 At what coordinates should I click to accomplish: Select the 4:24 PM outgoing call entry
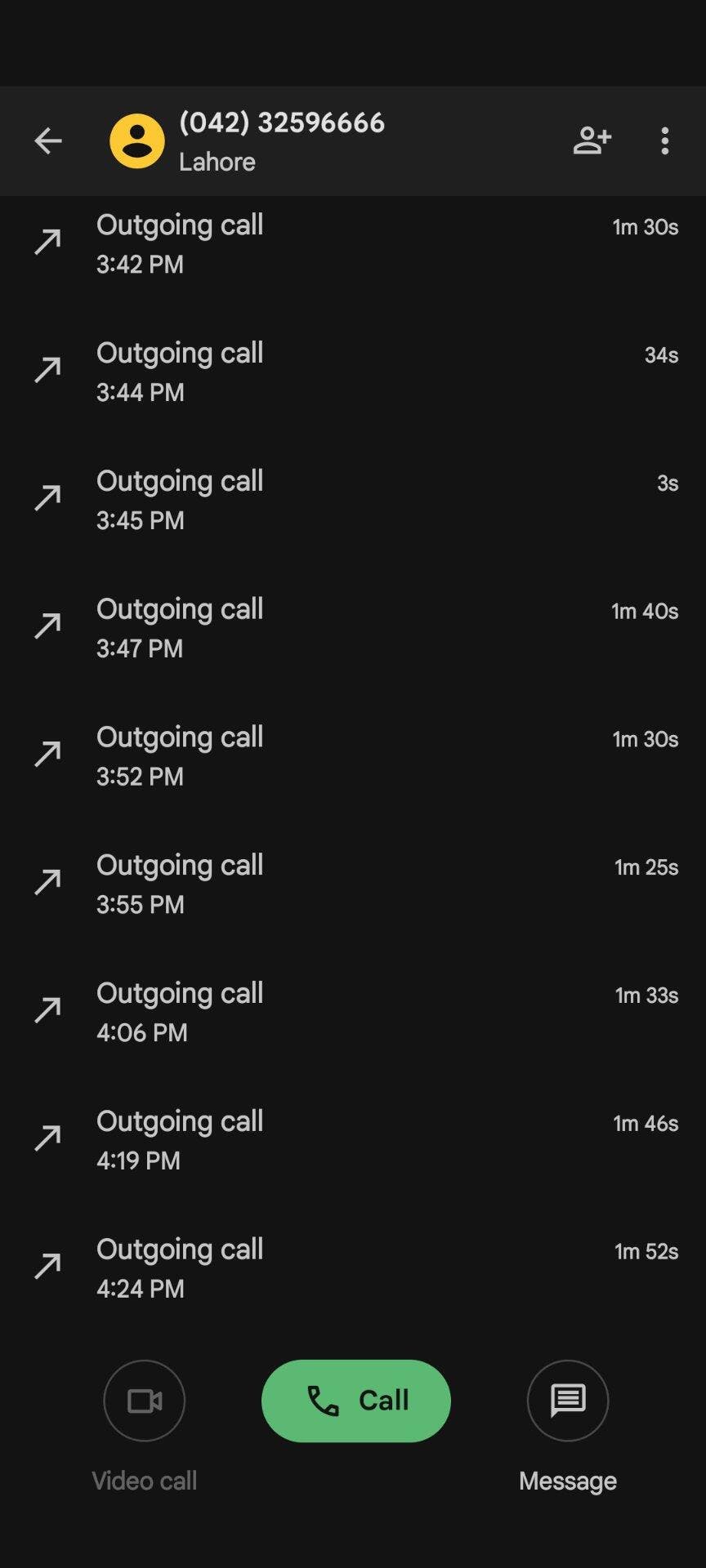coord(353,1269)
